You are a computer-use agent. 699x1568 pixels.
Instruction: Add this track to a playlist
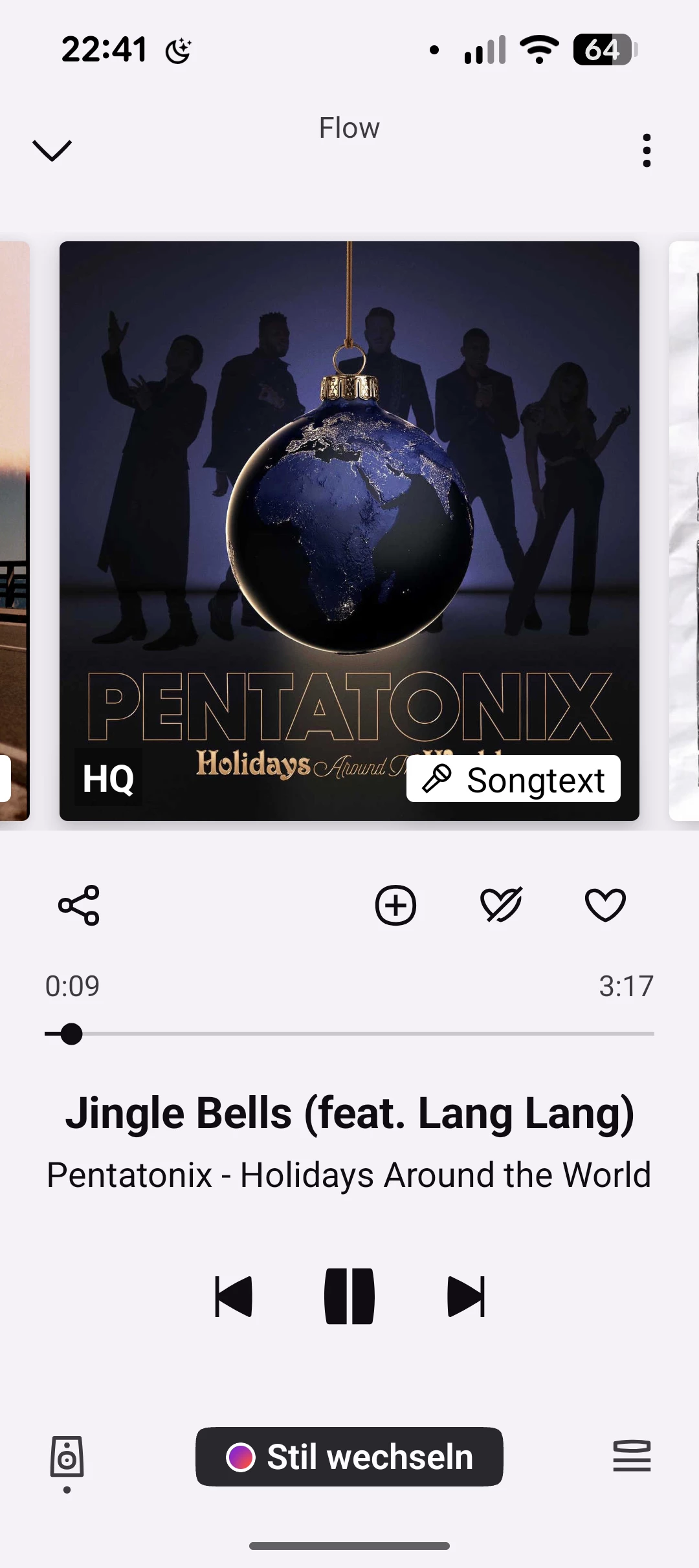[395, 905]
